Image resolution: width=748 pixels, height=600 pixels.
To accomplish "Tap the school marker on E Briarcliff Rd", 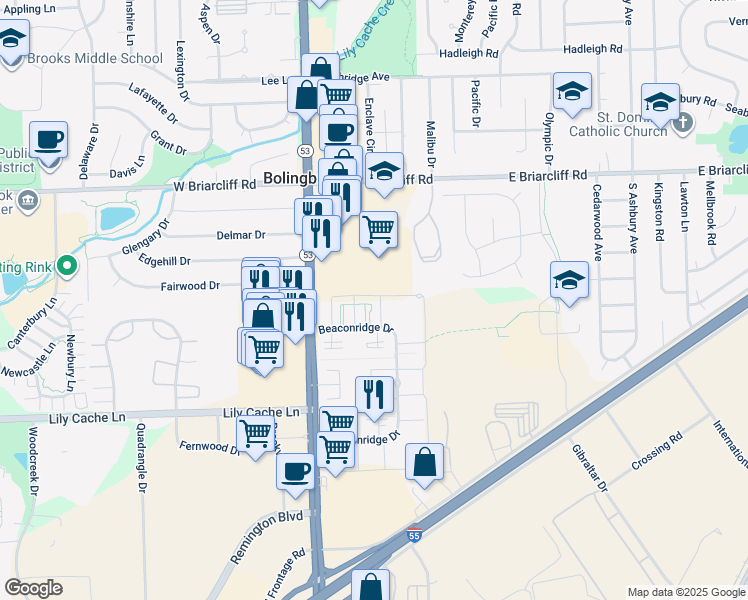I will [384, 172].
